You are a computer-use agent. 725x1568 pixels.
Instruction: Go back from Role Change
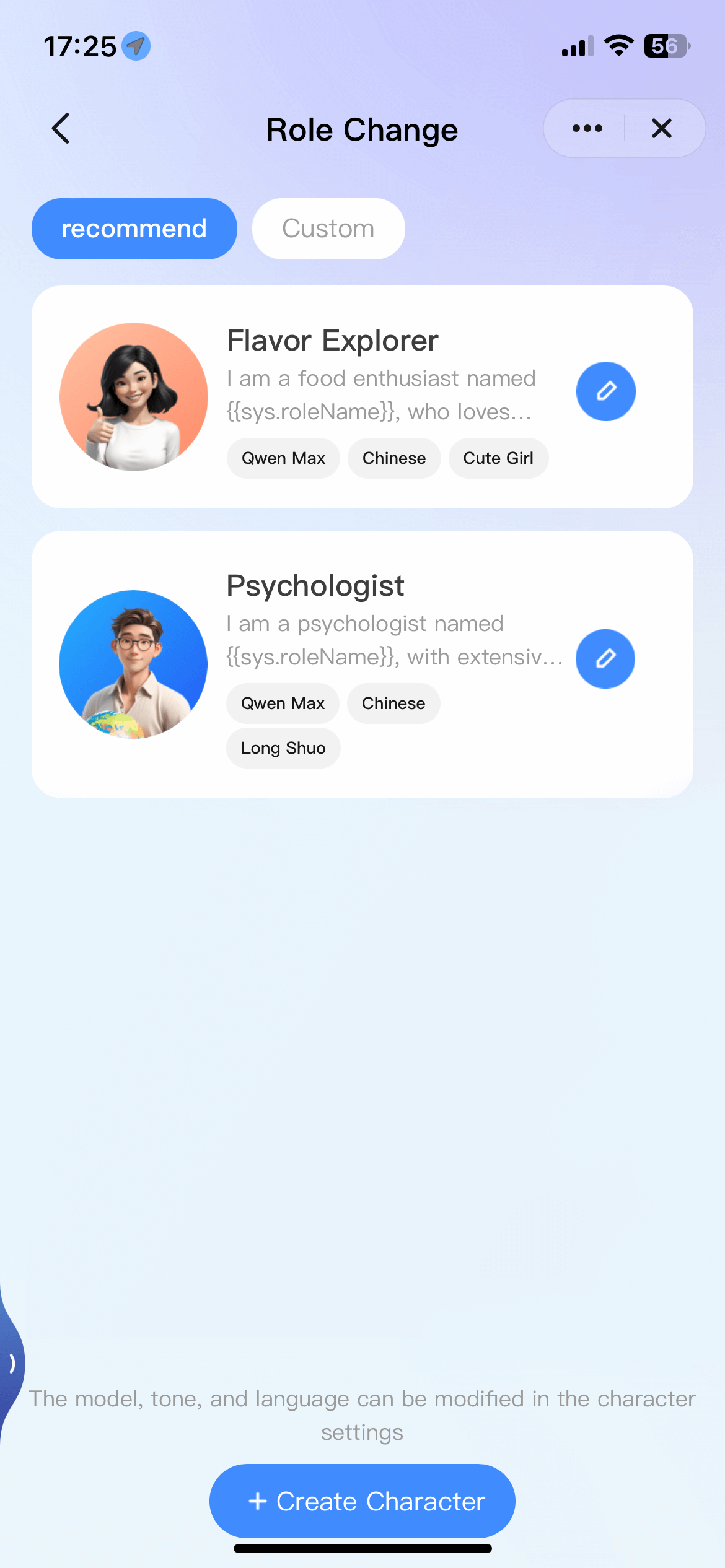[x=61, y=129]
